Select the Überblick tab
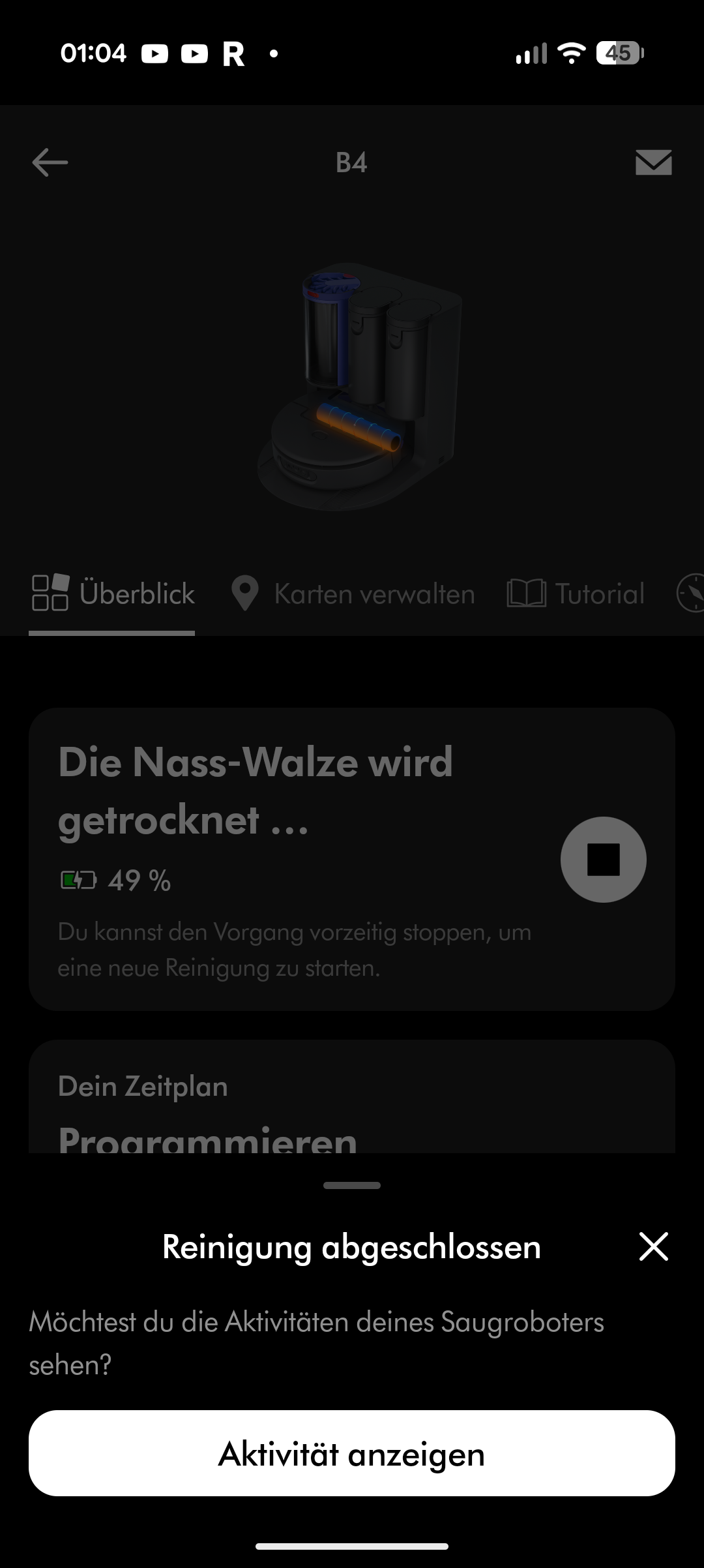 (x=113, y=594)
